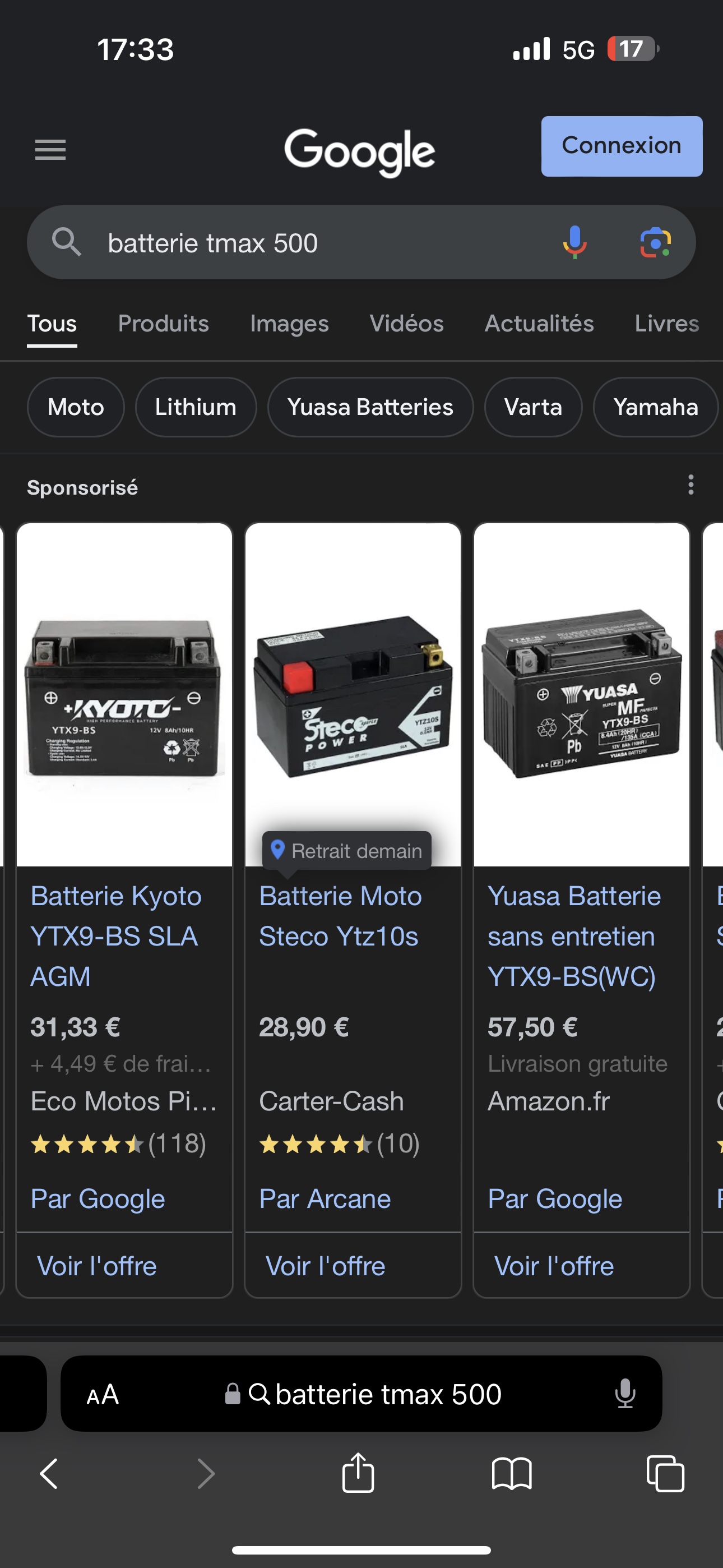Screen dimensions: 723x1568
Task: Switch to the Images tab
Action: (x=289, y=324)
